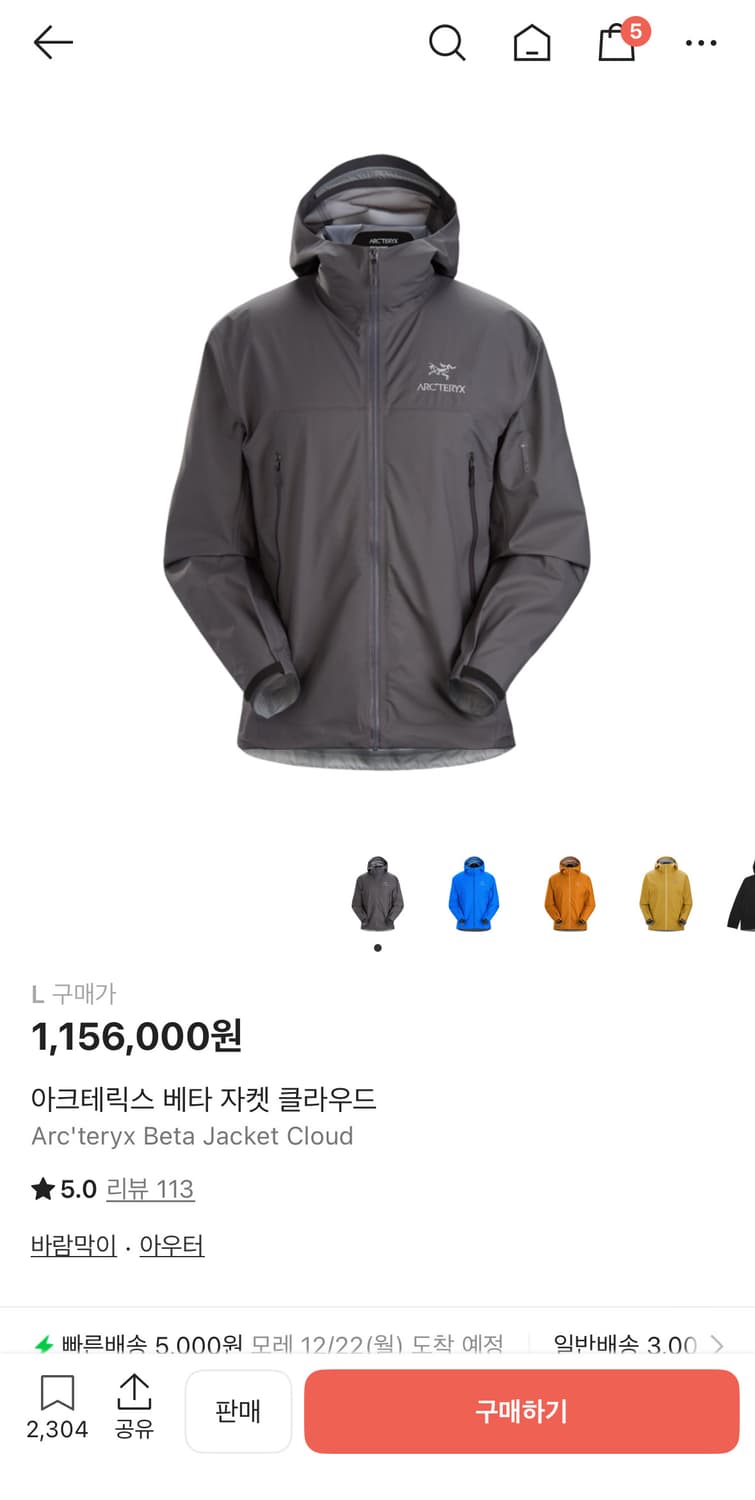755x1500 pixels.
Task: Open the shopping bag with 5 items
Action: [616, 45]
